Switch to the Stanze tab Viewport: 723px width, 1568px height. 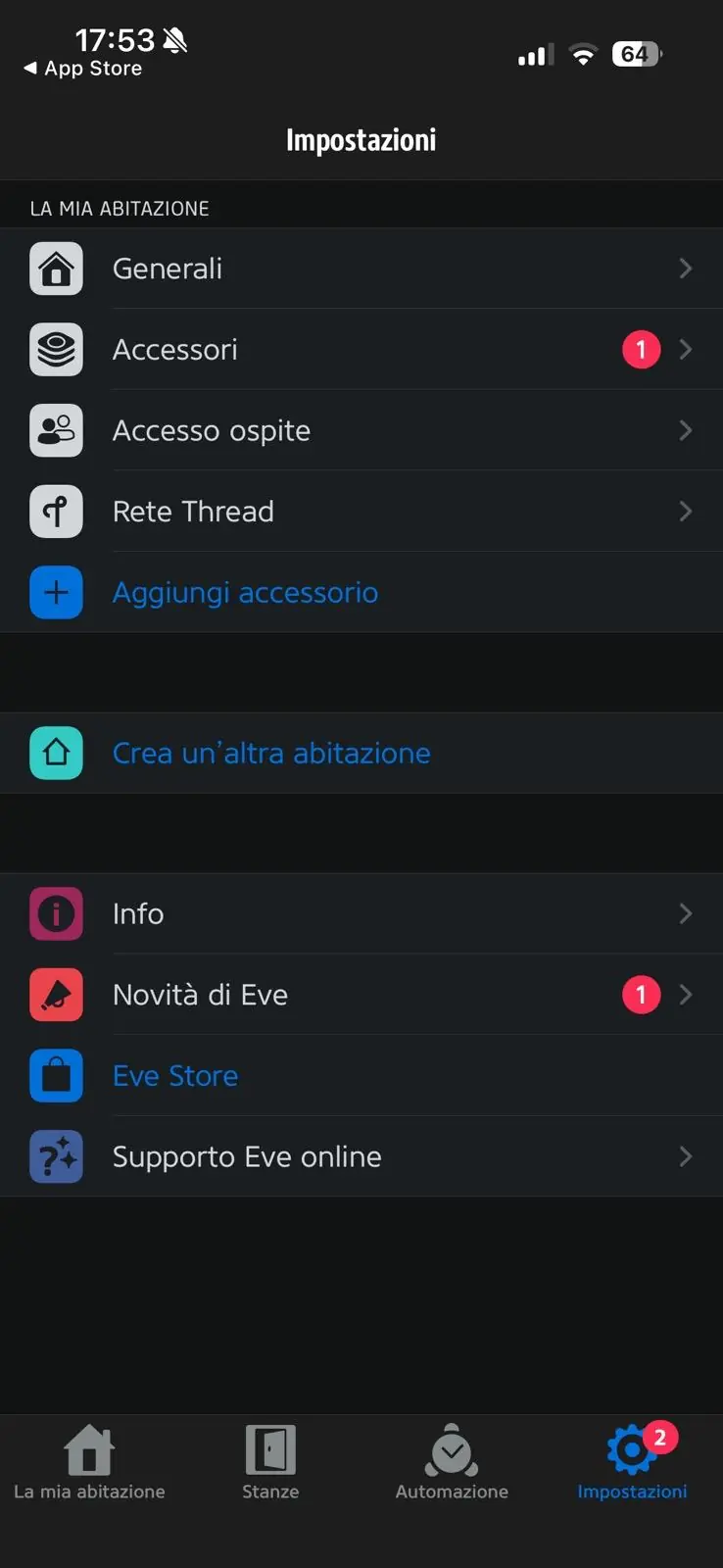[x=270, y=1465]
